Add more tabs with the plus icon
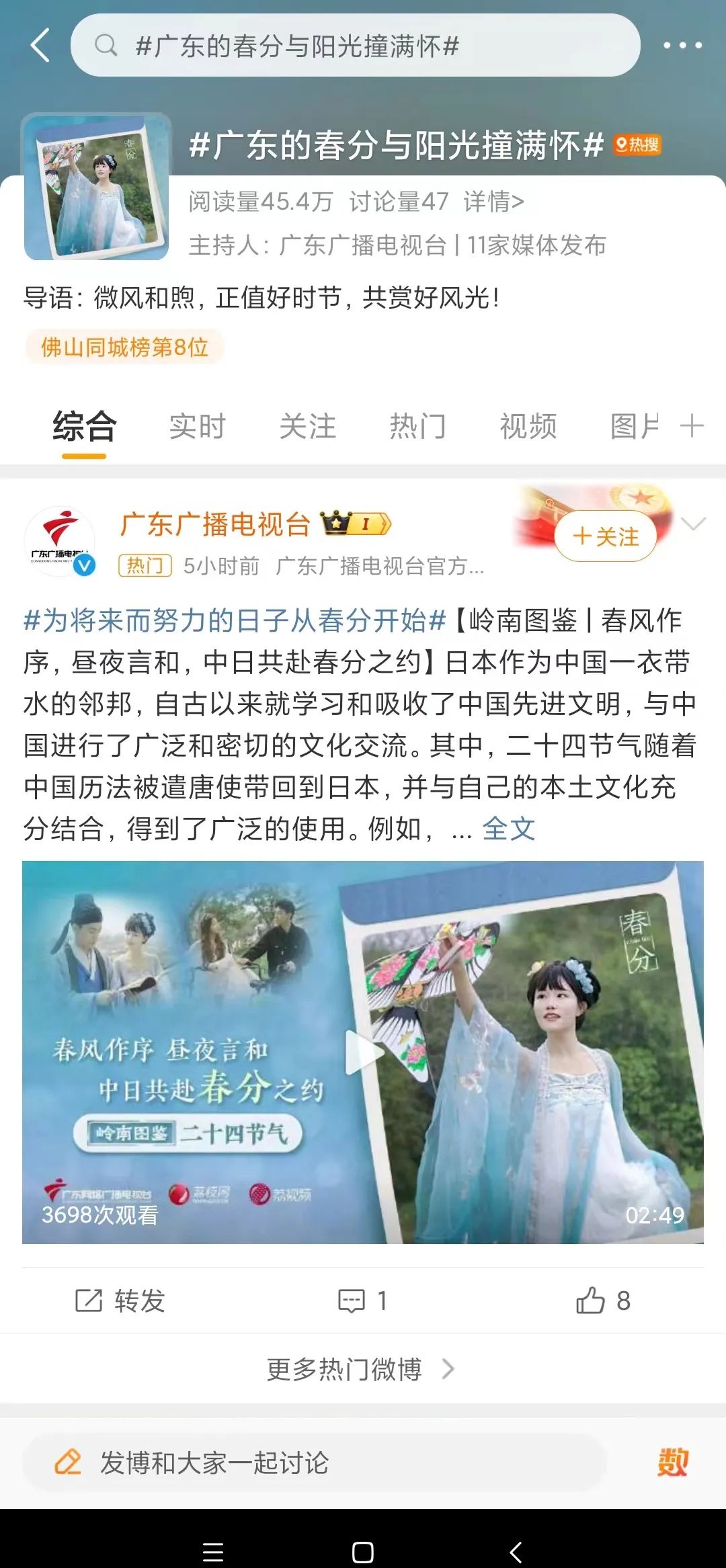This screenshot has width=726, height=1568. [x=692, y=426]
